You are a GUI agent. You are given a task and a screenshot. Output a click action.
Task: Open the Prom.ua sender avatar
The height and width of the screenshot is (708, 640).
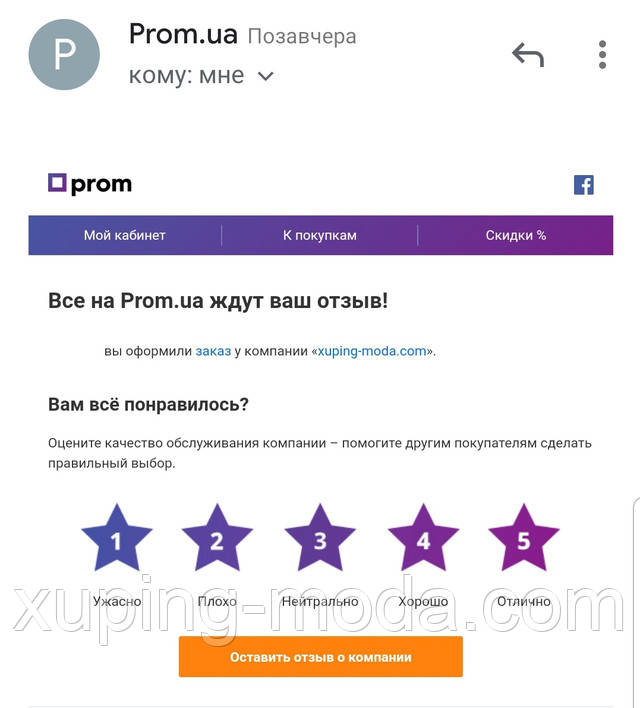pos(64,54)
